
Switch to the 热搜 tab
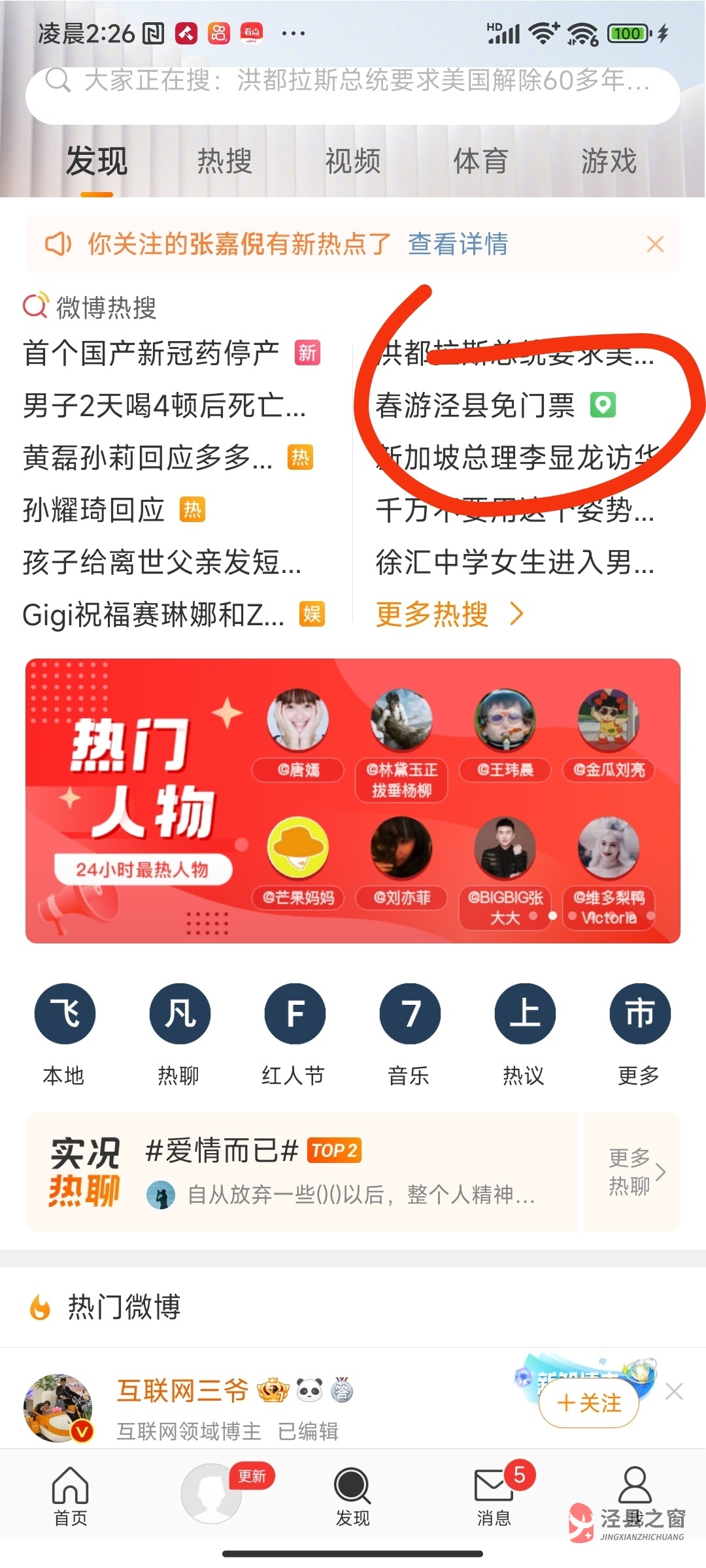[224, 161]
